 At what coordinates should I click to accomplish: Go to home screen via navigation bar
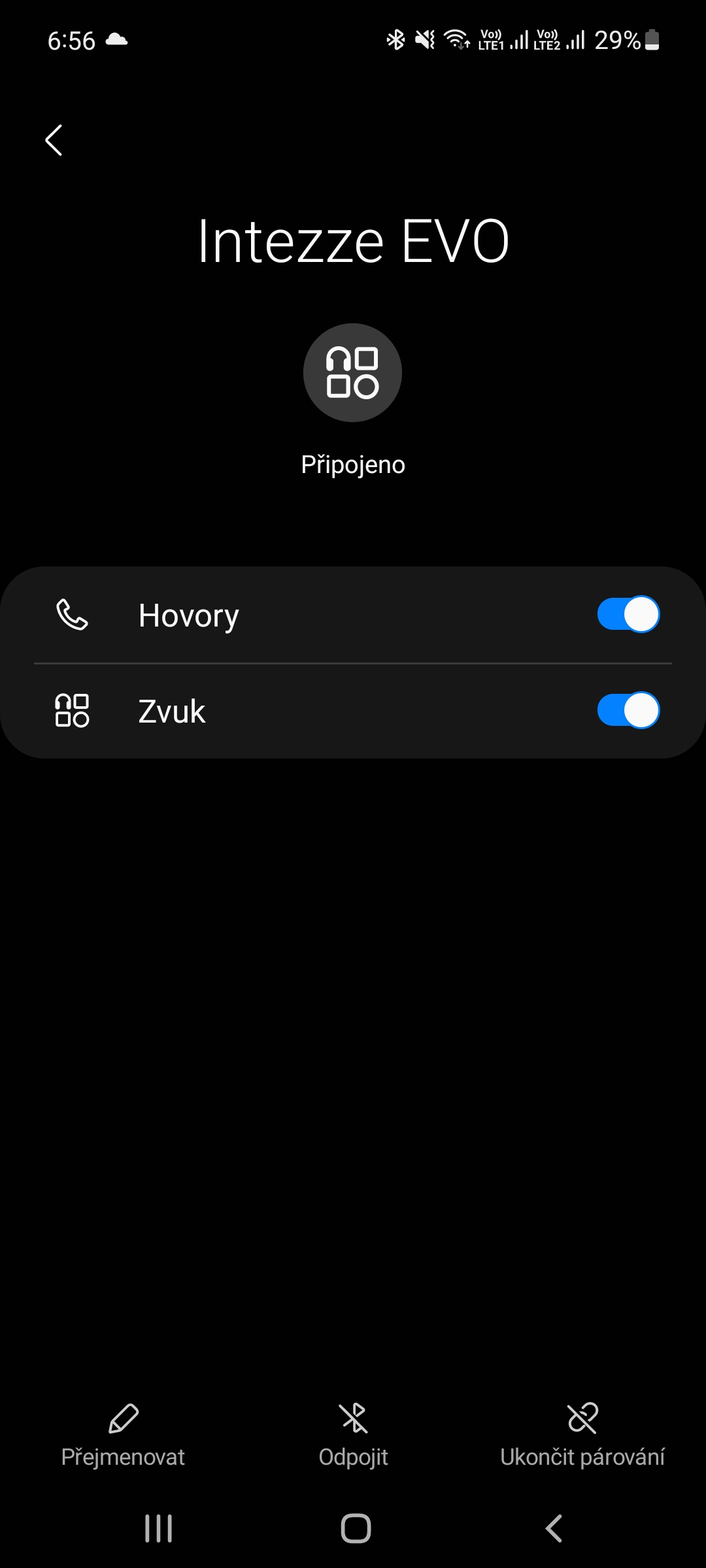pos(356,1529)
